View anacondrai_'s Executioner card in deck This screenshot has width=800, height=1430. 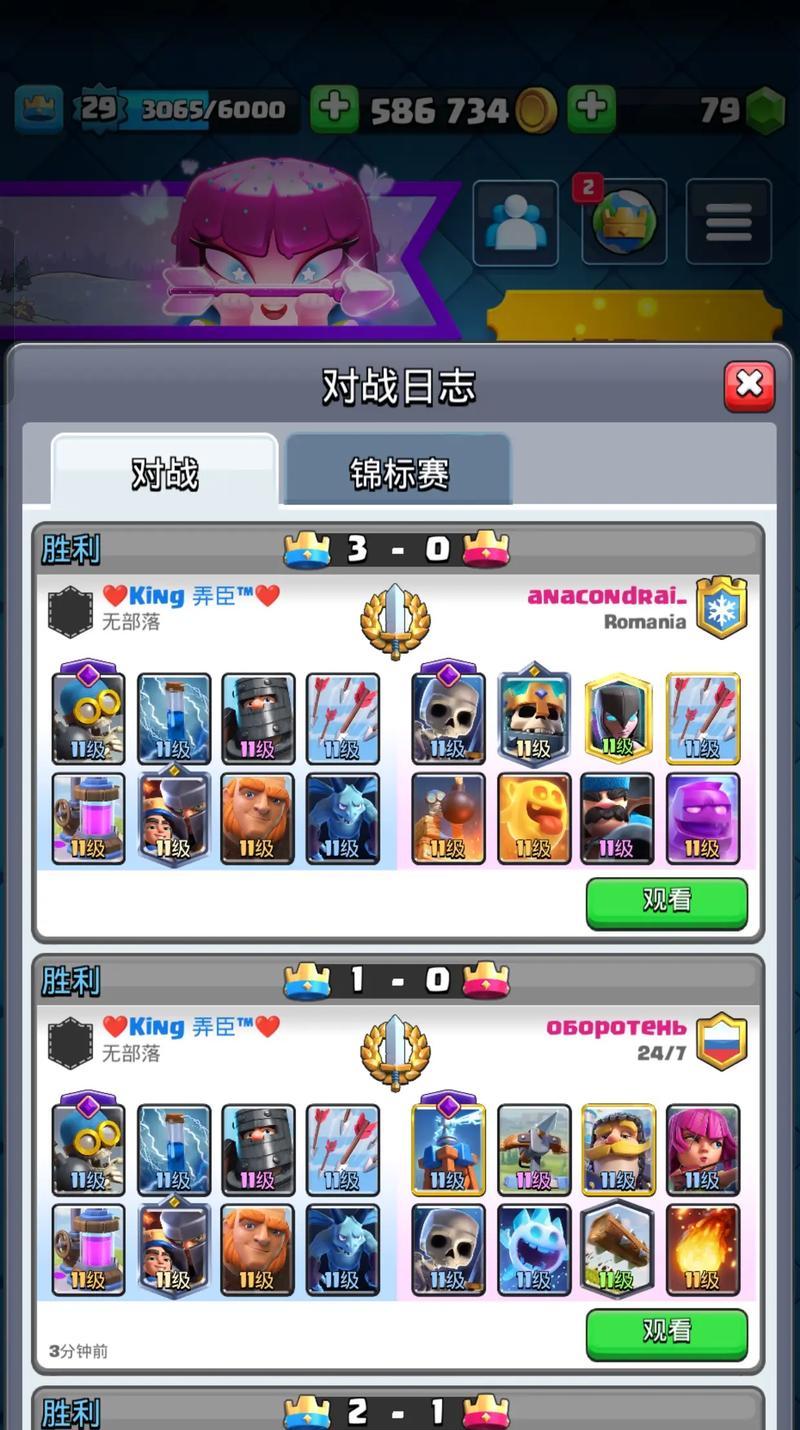tap(618, 819)
